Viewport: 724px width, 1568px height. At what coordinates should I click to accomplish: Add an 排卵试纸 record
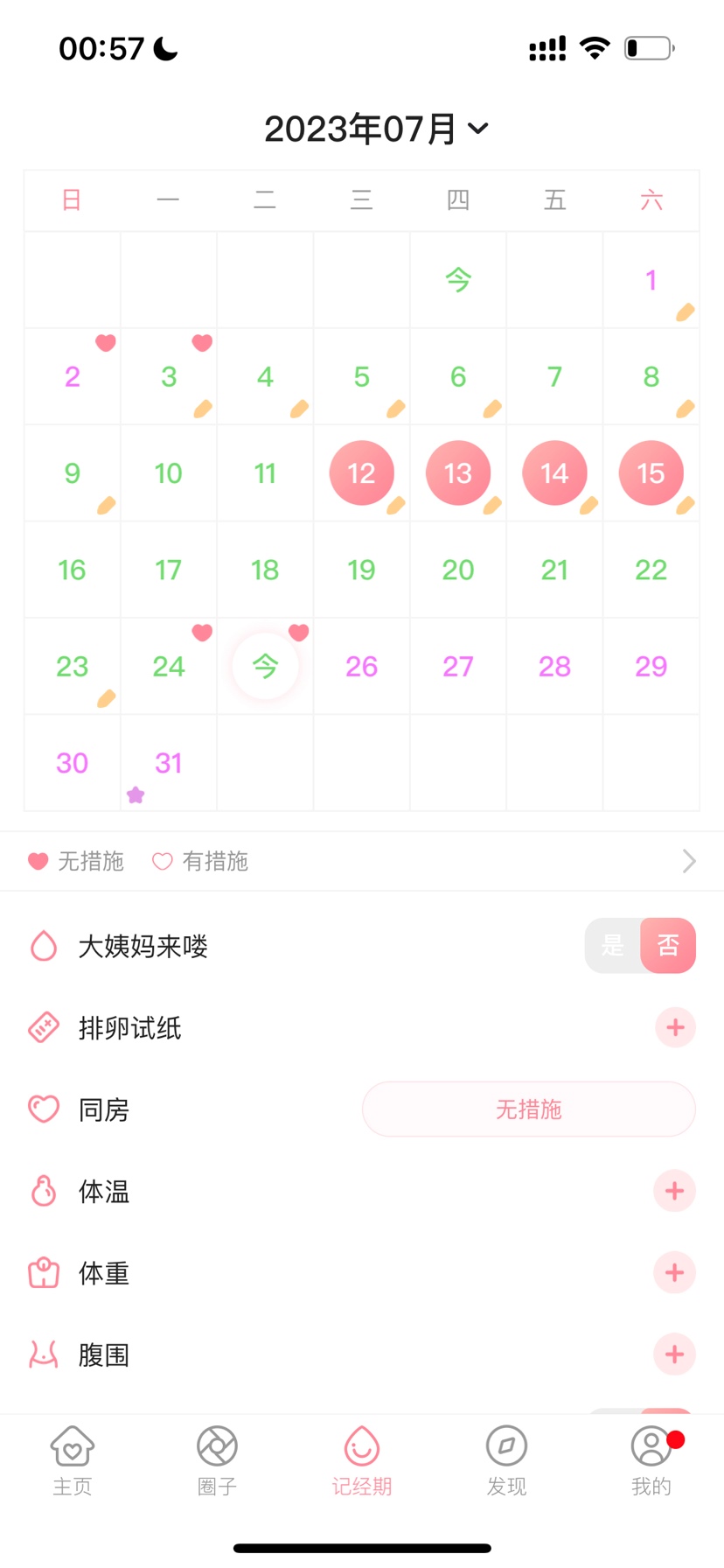coord(674,1028)
